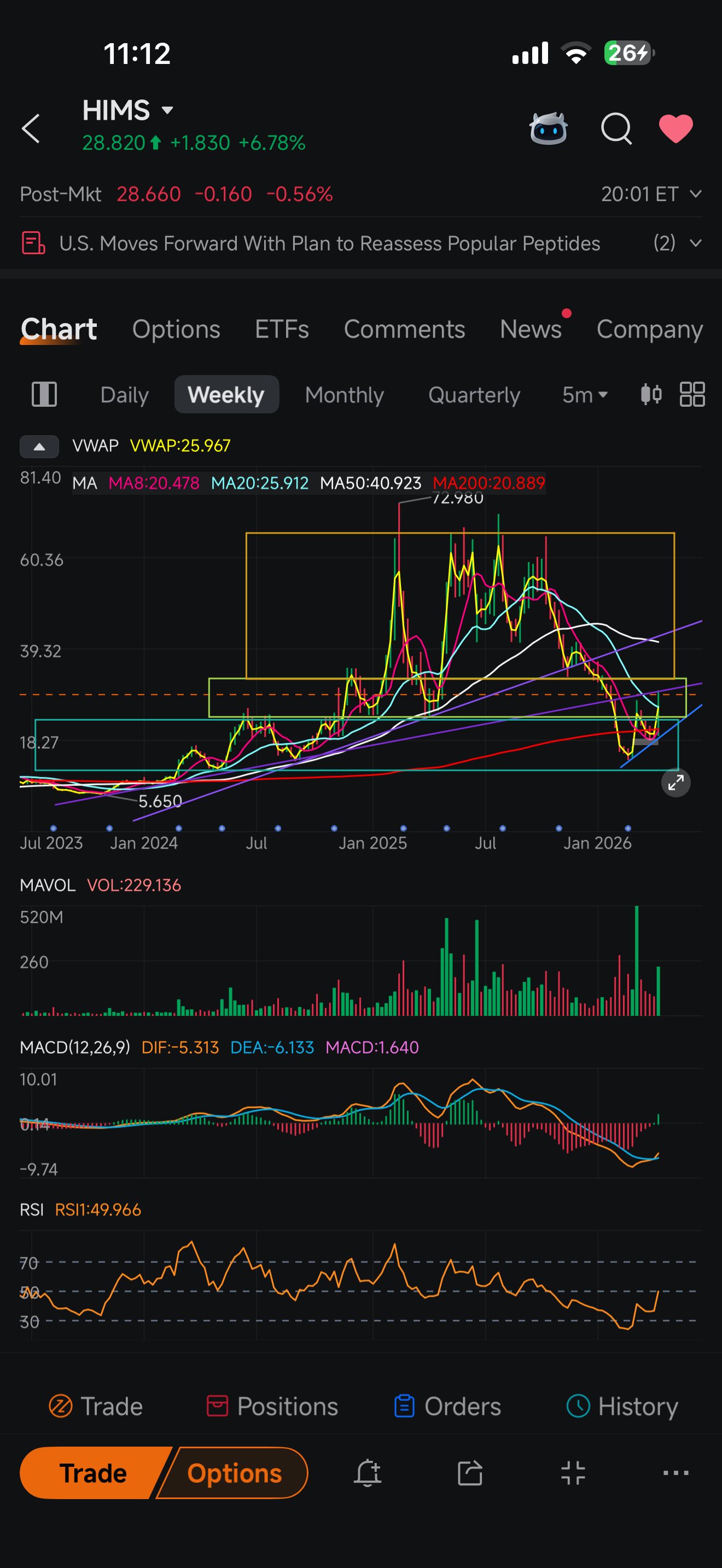
Task: Open the stock search magnifier
Action: click(x=616, y=128)
